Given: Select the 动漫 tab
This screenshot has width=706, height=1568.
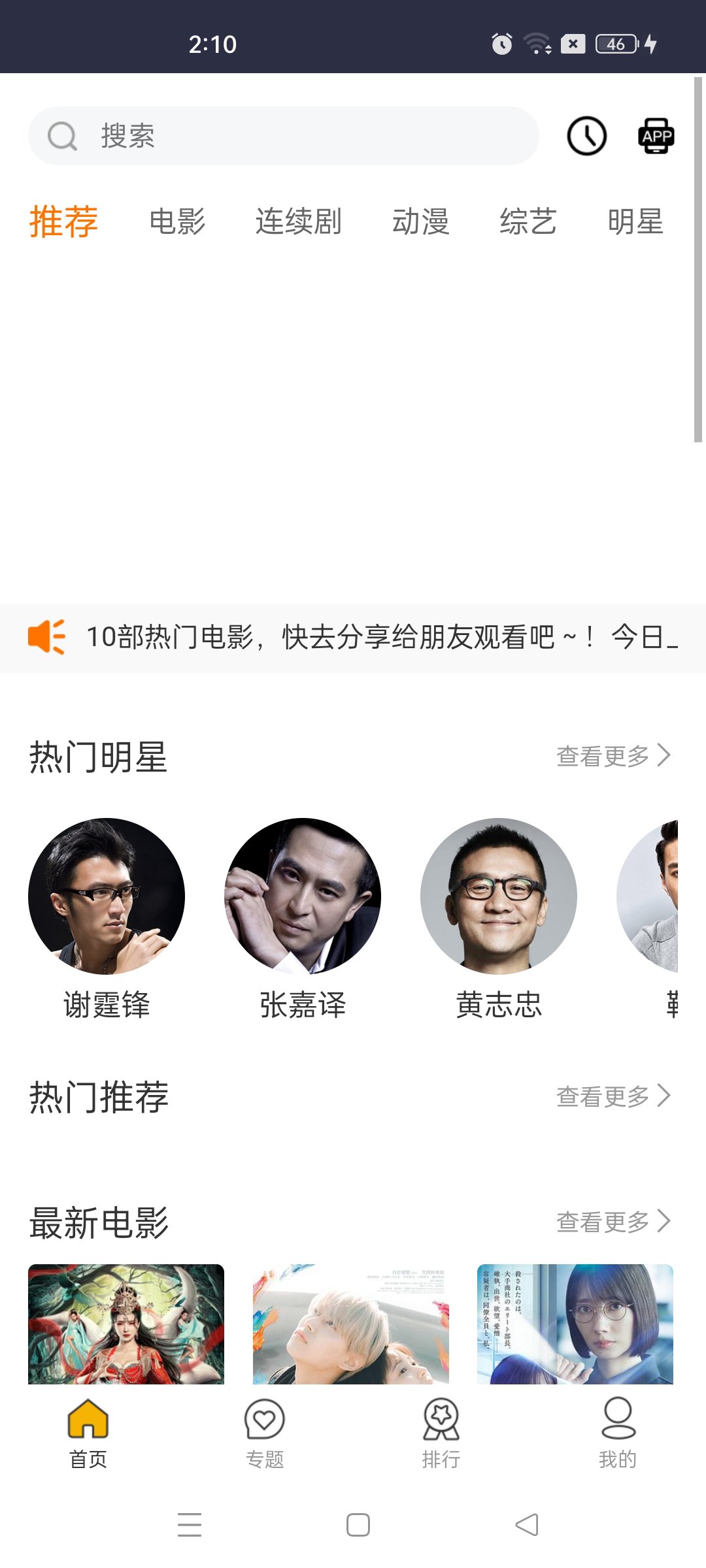Looking at the screenshot, I should pyautogui.click(x=420, y=221).
